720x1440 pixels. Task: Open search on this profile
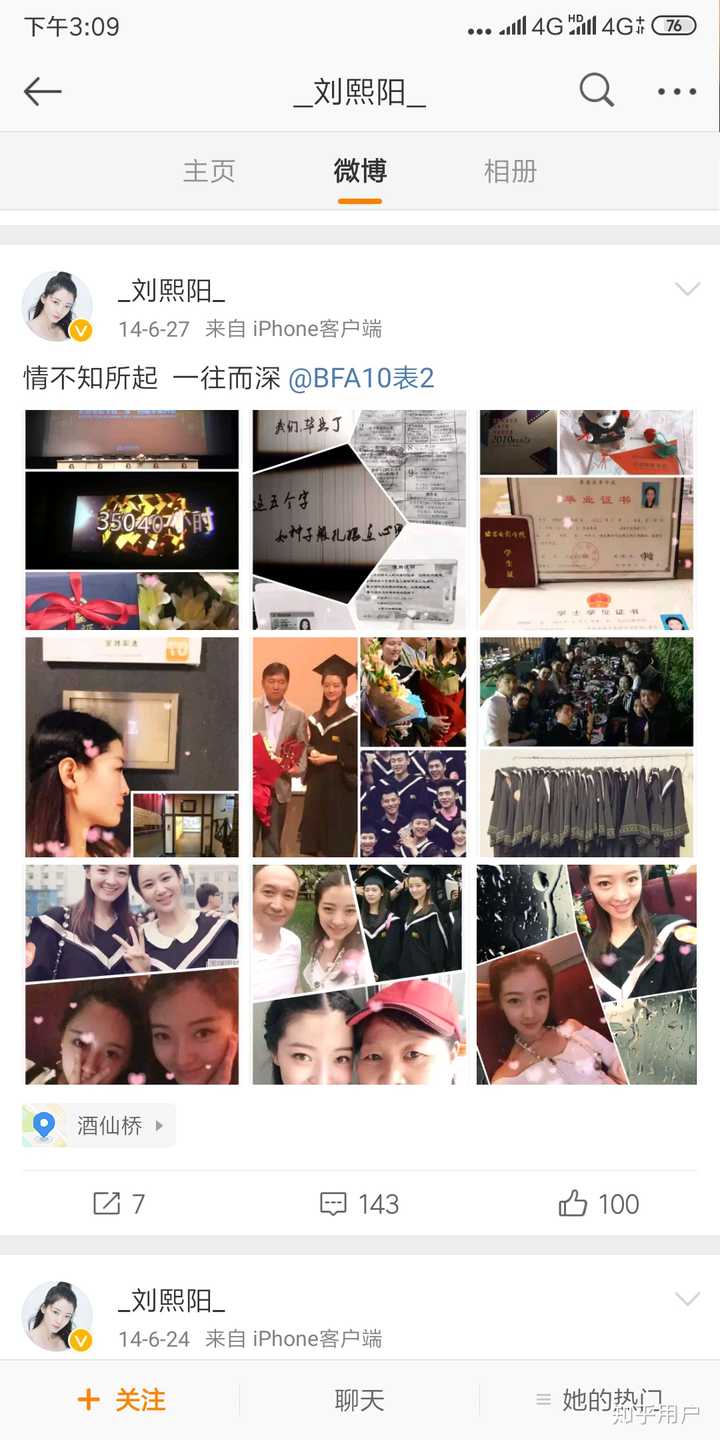pyautogui.click(x=596, y=91)
